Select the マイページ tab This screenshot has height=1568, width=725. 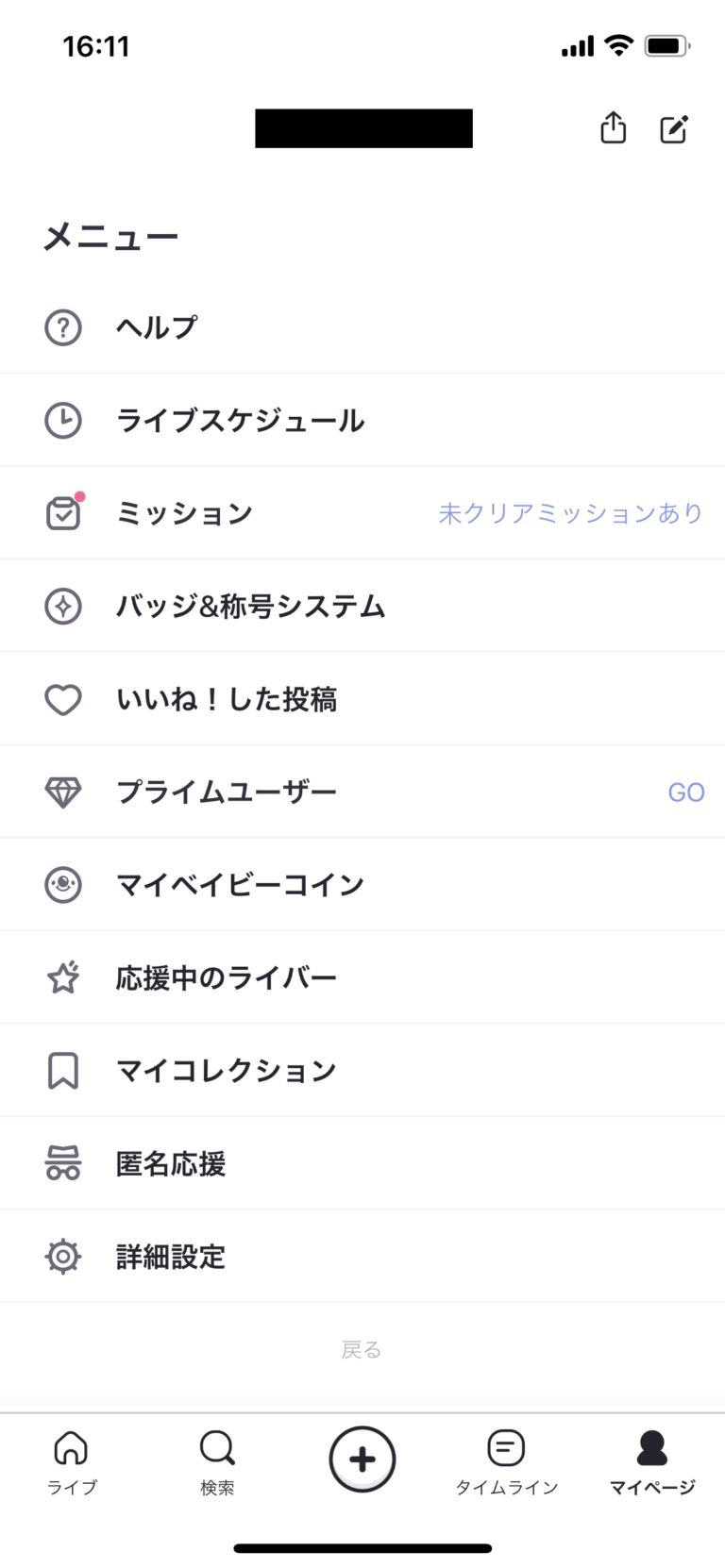(652, 1462)
